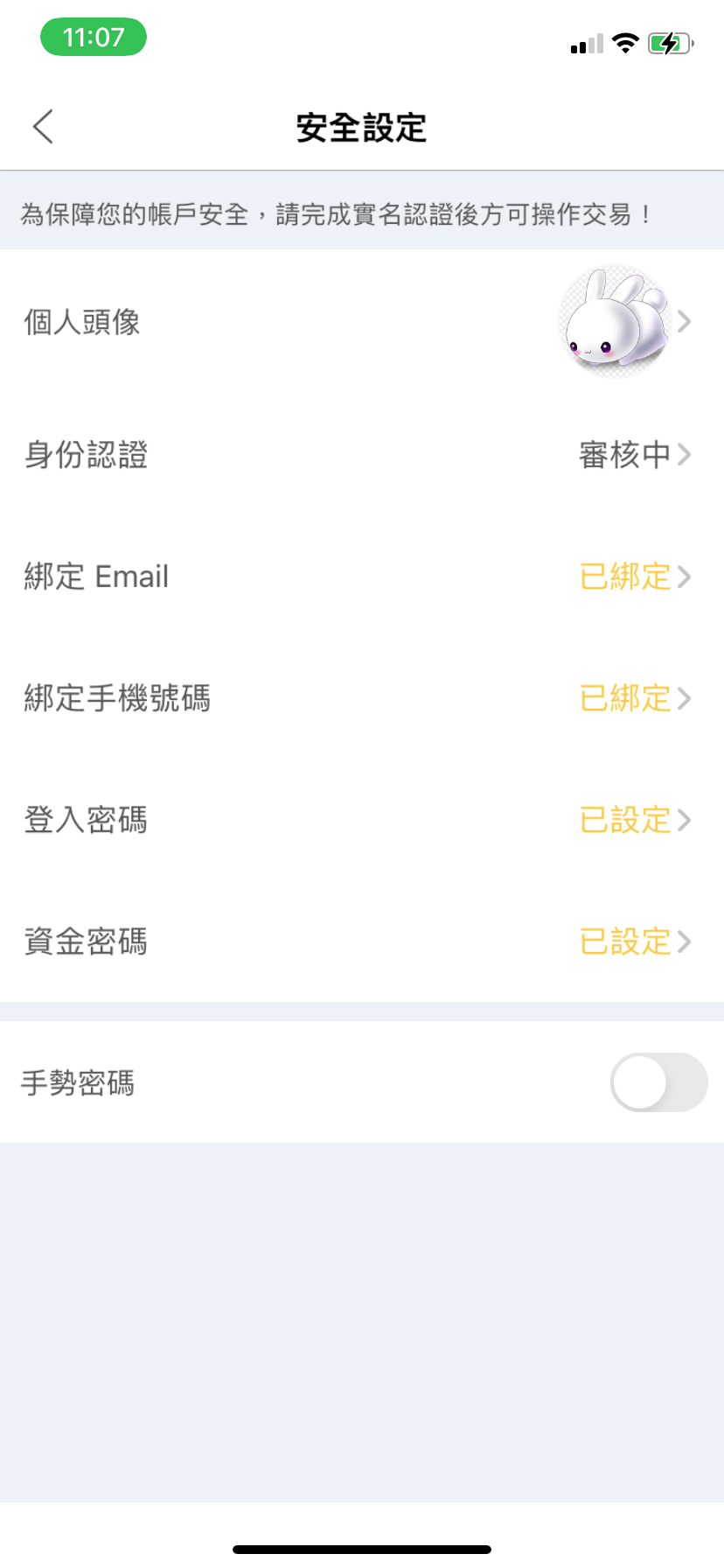
Task: Change 登入密碼 login password
Action: 362,820
